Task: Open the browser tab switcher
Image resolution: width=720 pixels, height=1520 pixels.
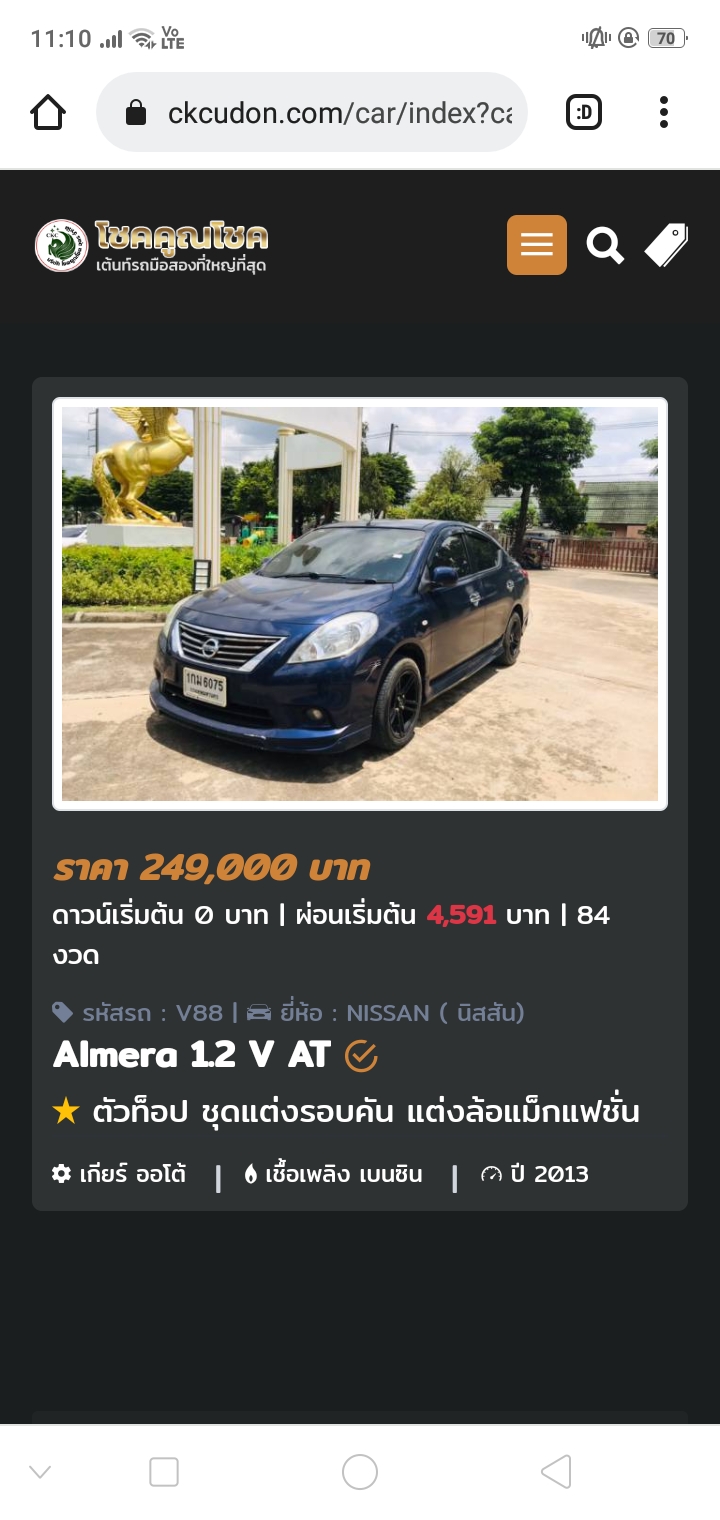Action: (584, 113)
